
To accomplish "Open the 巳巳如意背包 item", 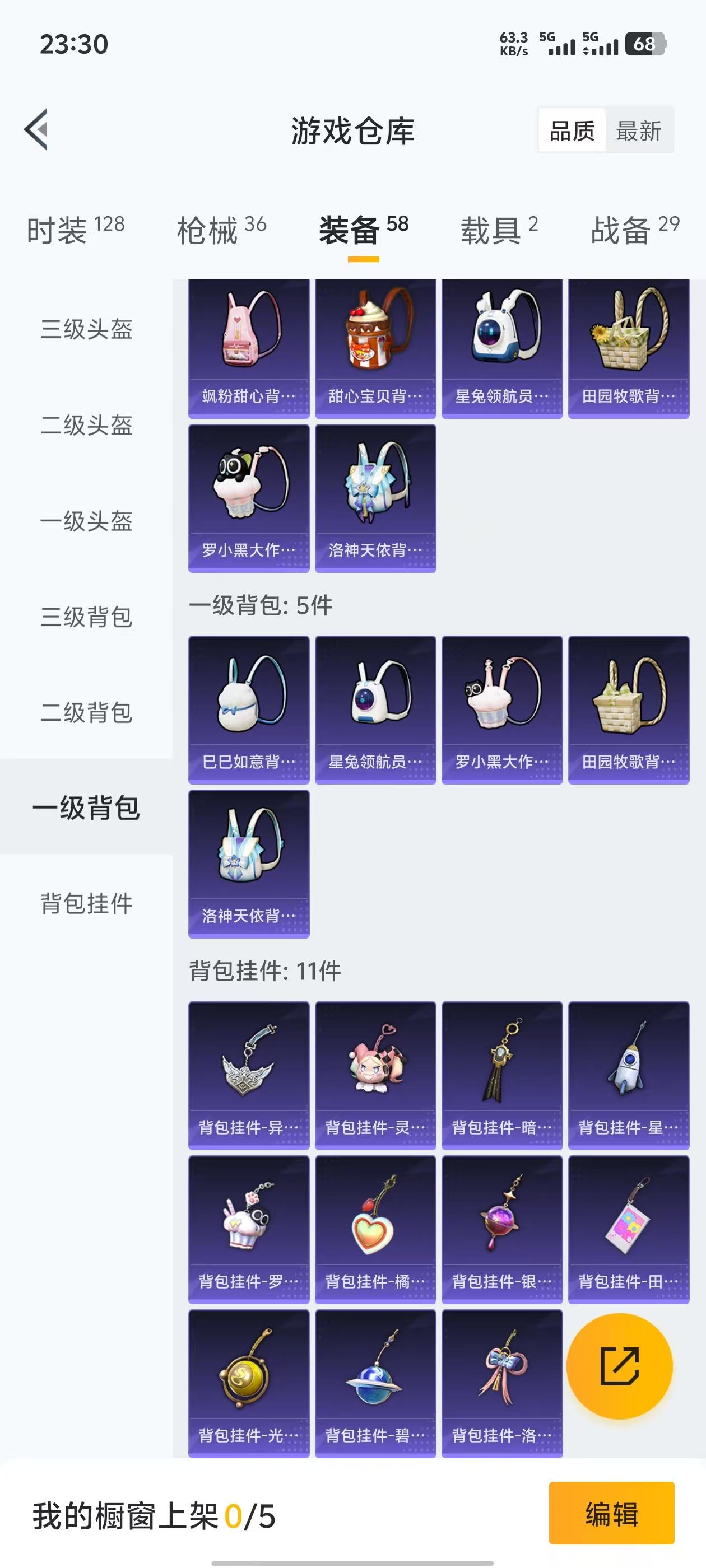I will pos(249,709).
